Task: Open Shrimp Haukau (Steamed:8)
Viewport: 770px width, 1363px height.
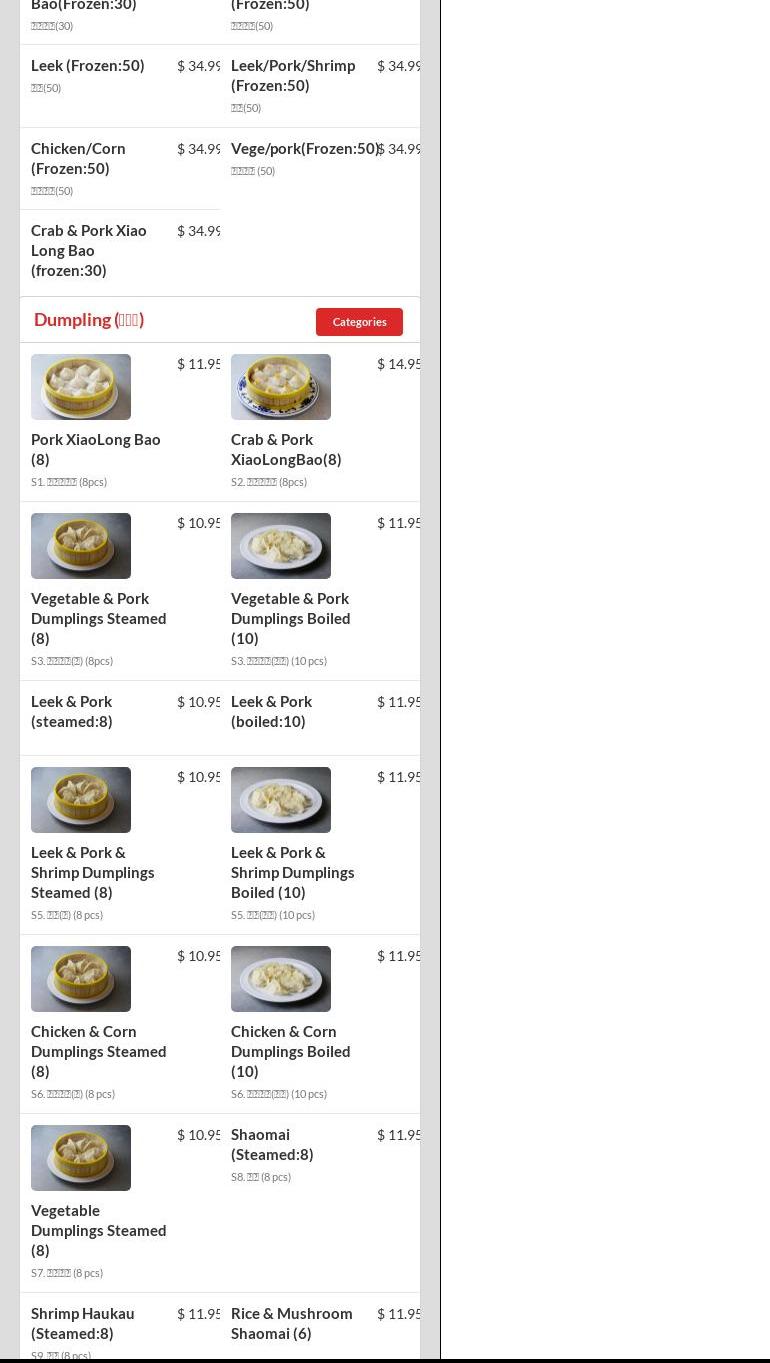Action: [82, 1323]
